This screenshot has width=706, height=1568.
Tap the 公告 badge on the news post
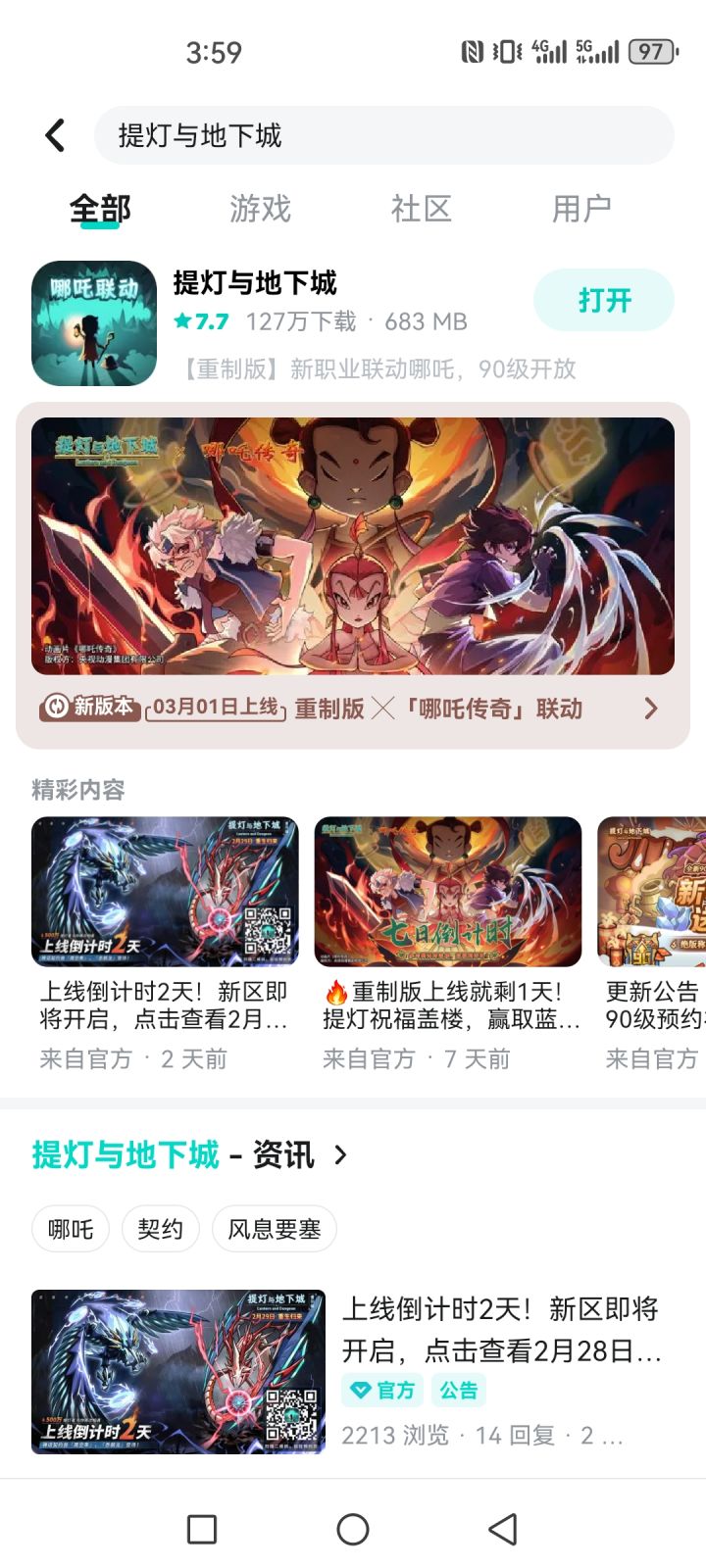click(459, 1391)
